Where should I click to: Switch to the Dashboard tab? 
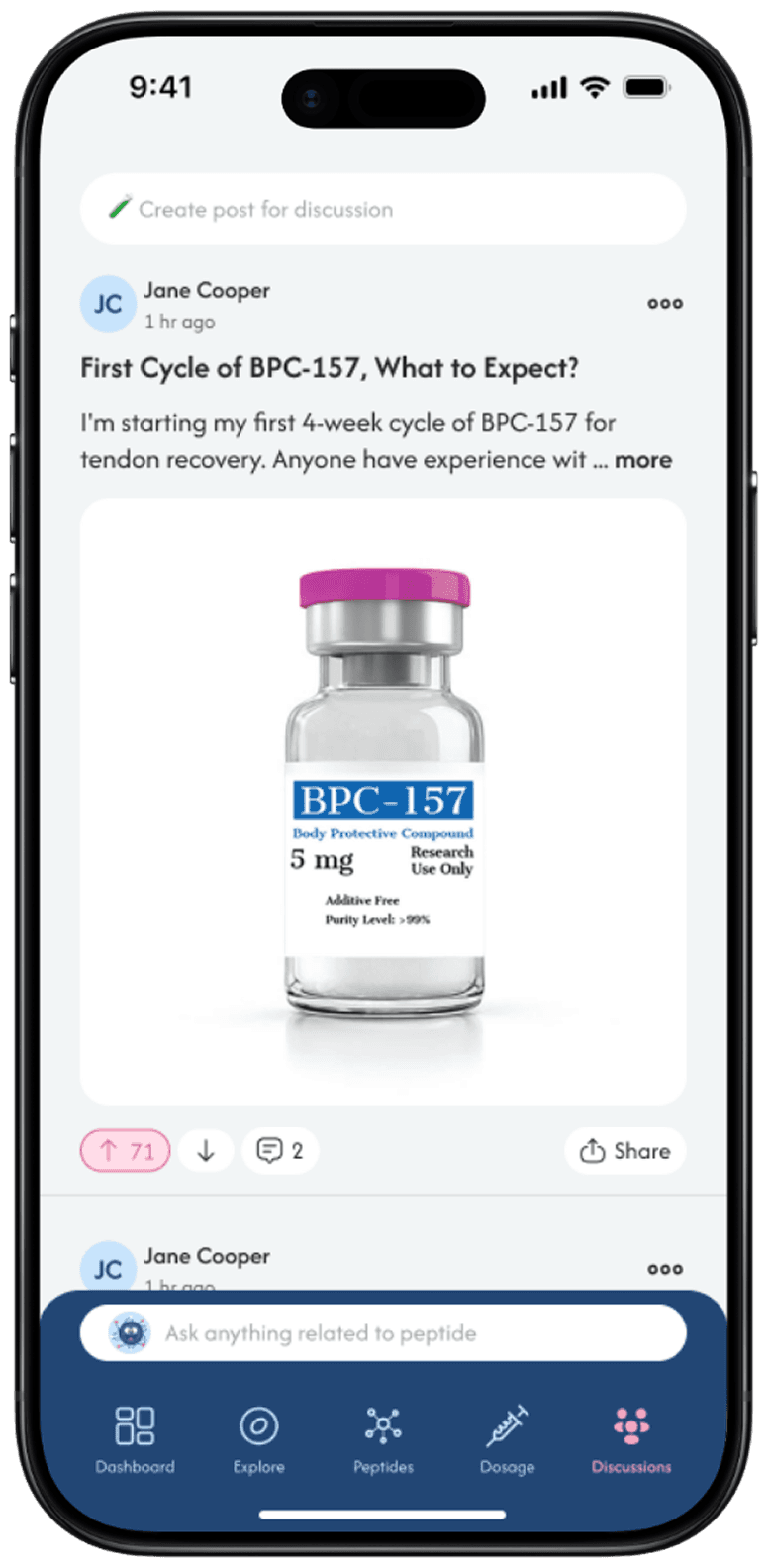135,1440
